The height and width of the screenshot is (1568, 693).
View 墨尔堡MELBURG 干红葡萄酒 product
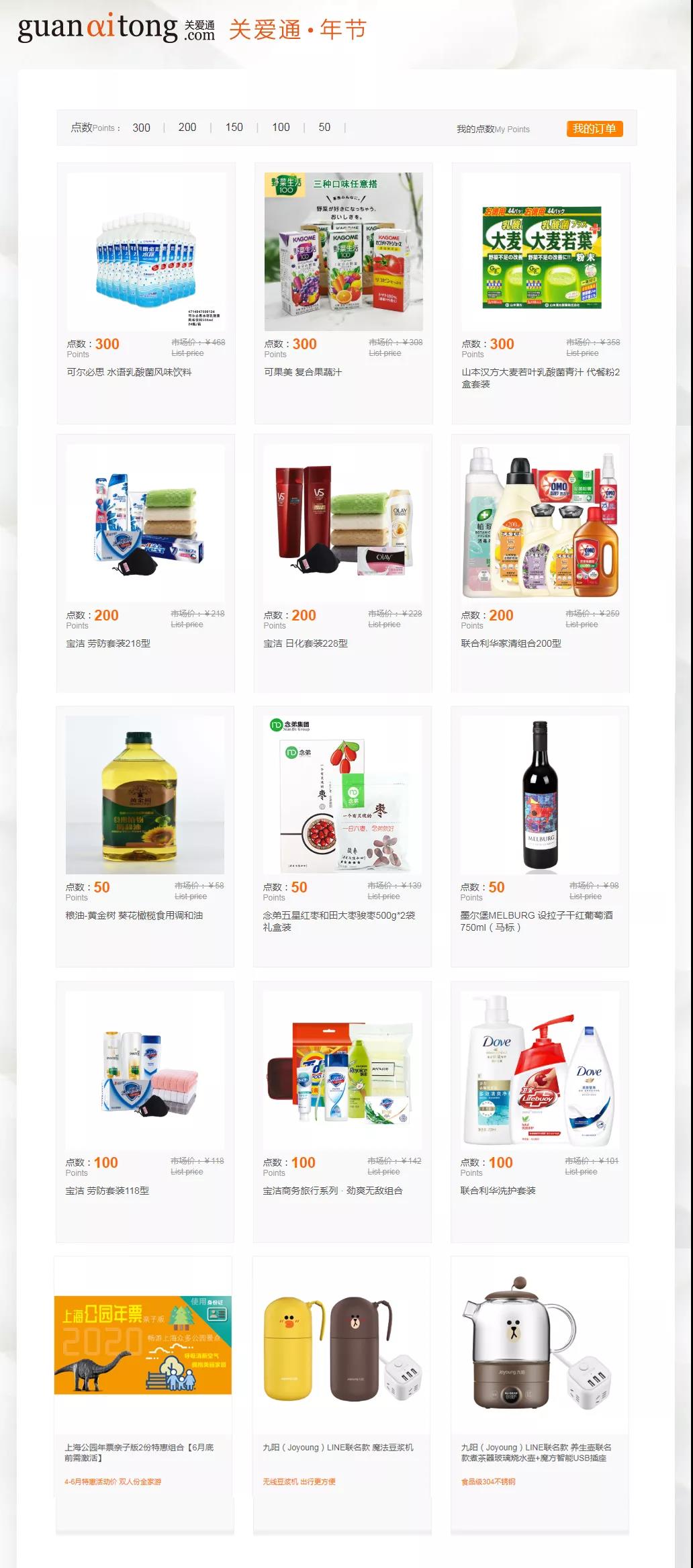pos(539,795)
